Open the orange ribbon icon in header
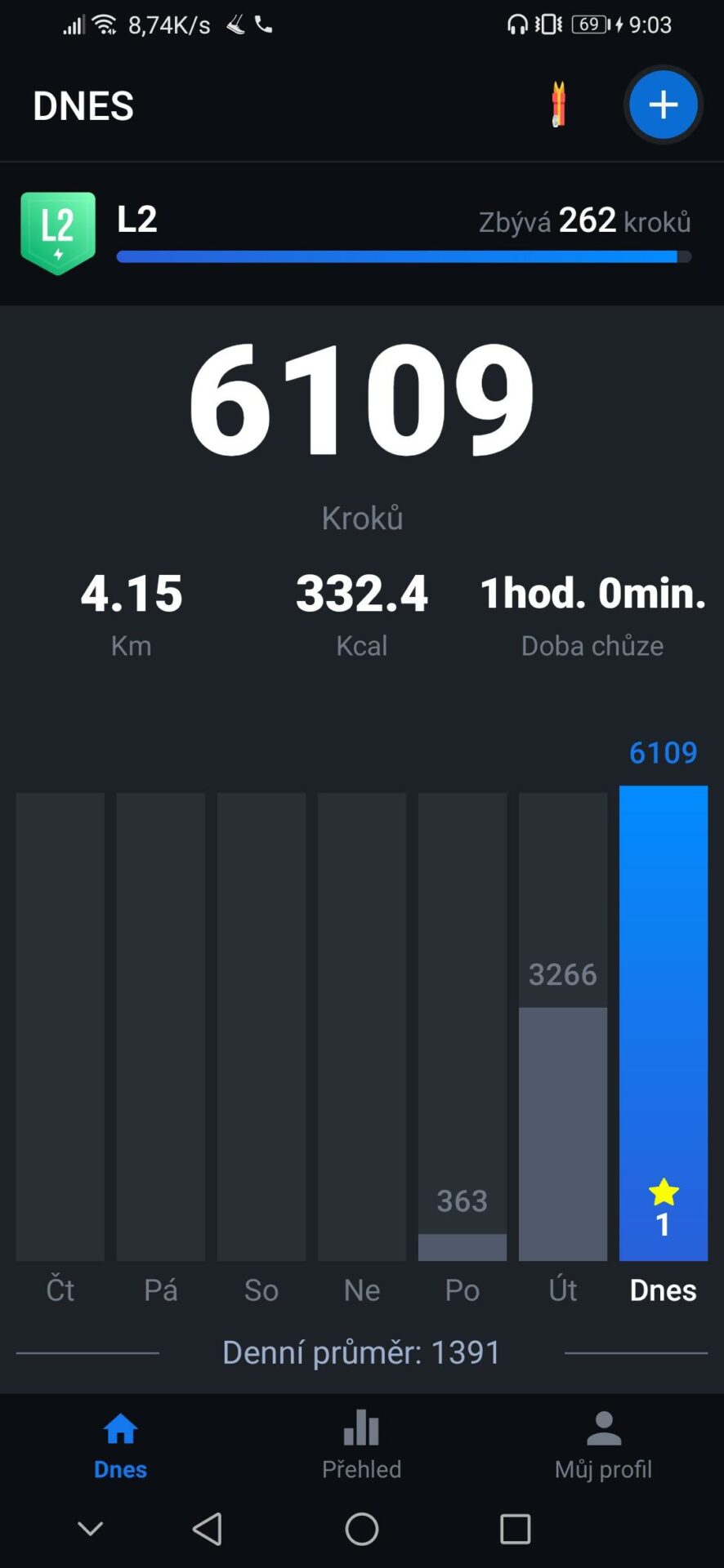This screenshot has height=1568, width=724. click(x=559, y=105)
